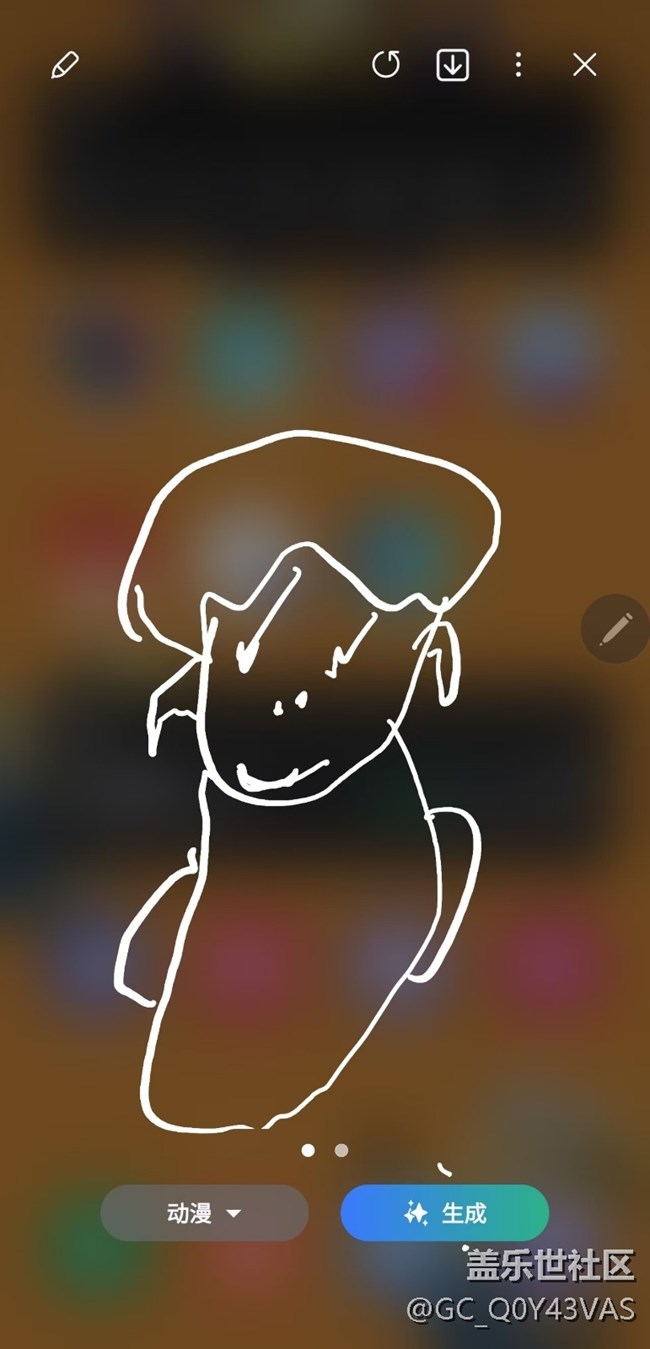
Task: Open the three-dot overflow menu
Action: click(x=518, y=65)
